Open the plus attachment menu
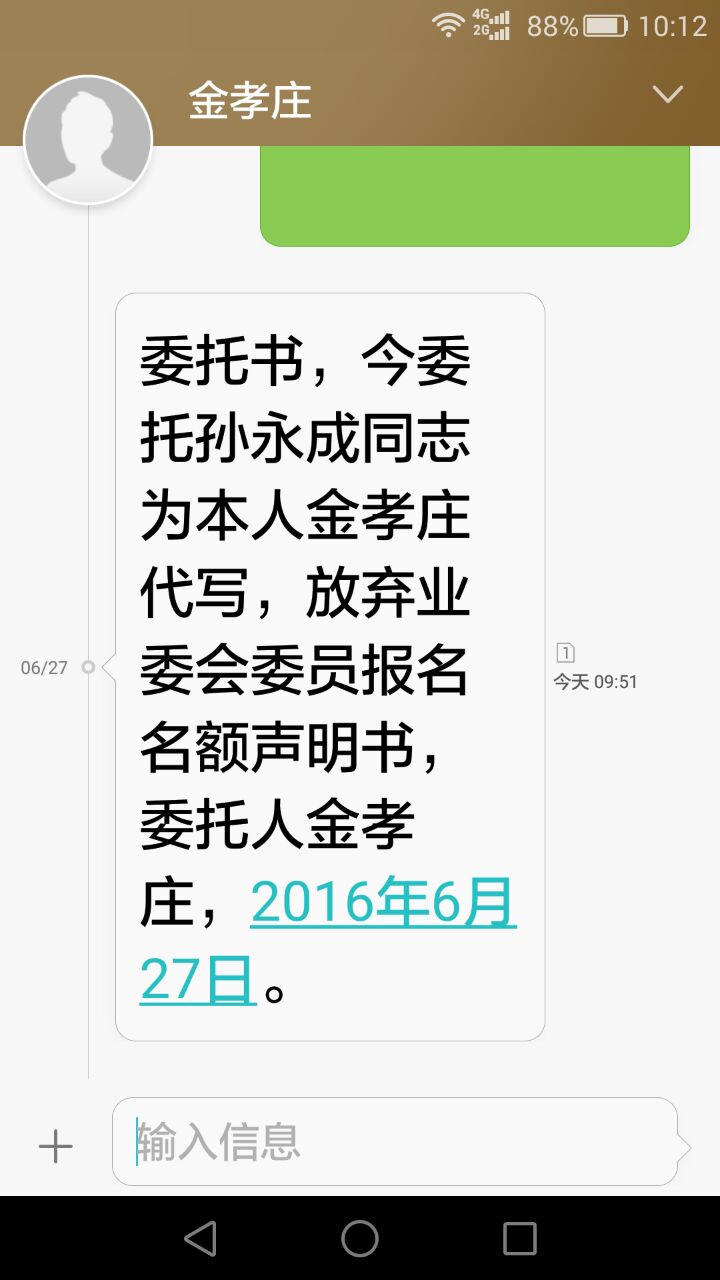The height and width of the screenshot is (1280, 720). coord(56,1145)
